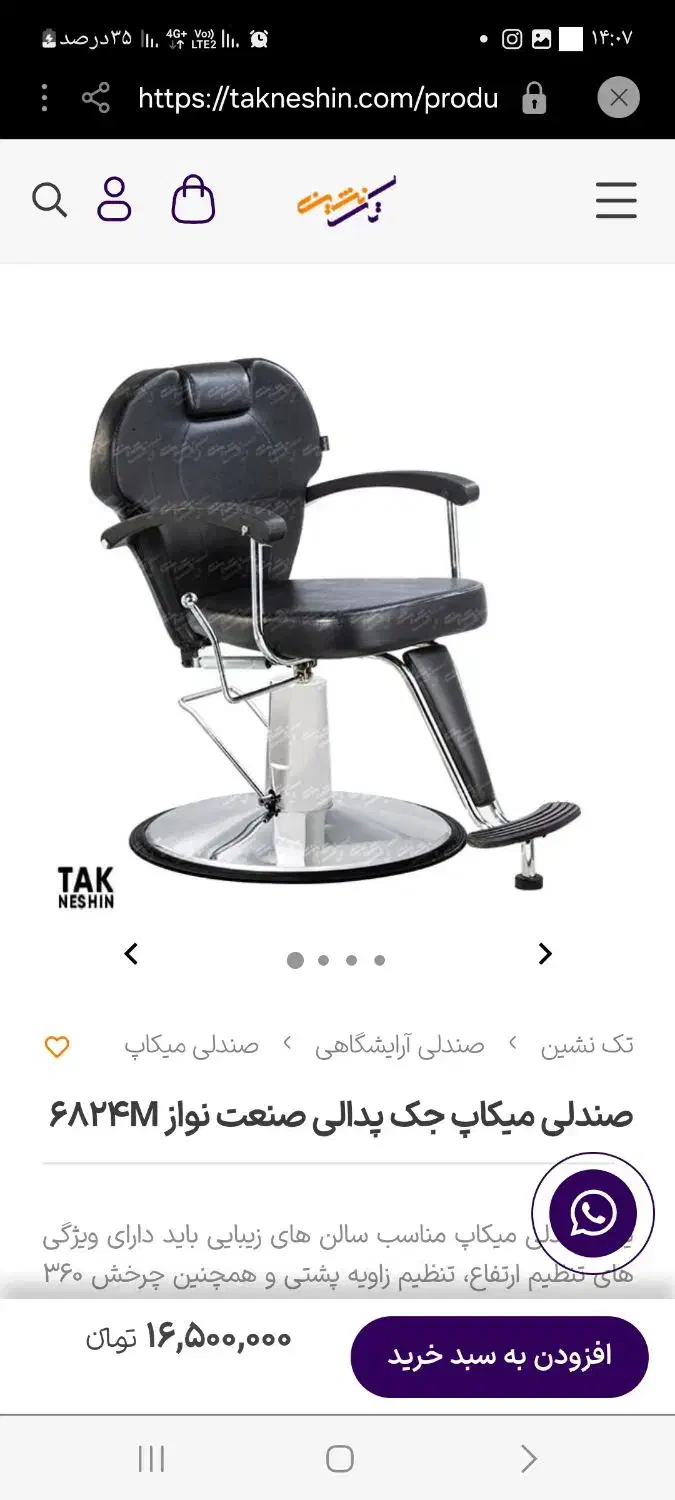The image size is (675, 1500).
Task: Open the user account page
Action: (x=114, y=200)
